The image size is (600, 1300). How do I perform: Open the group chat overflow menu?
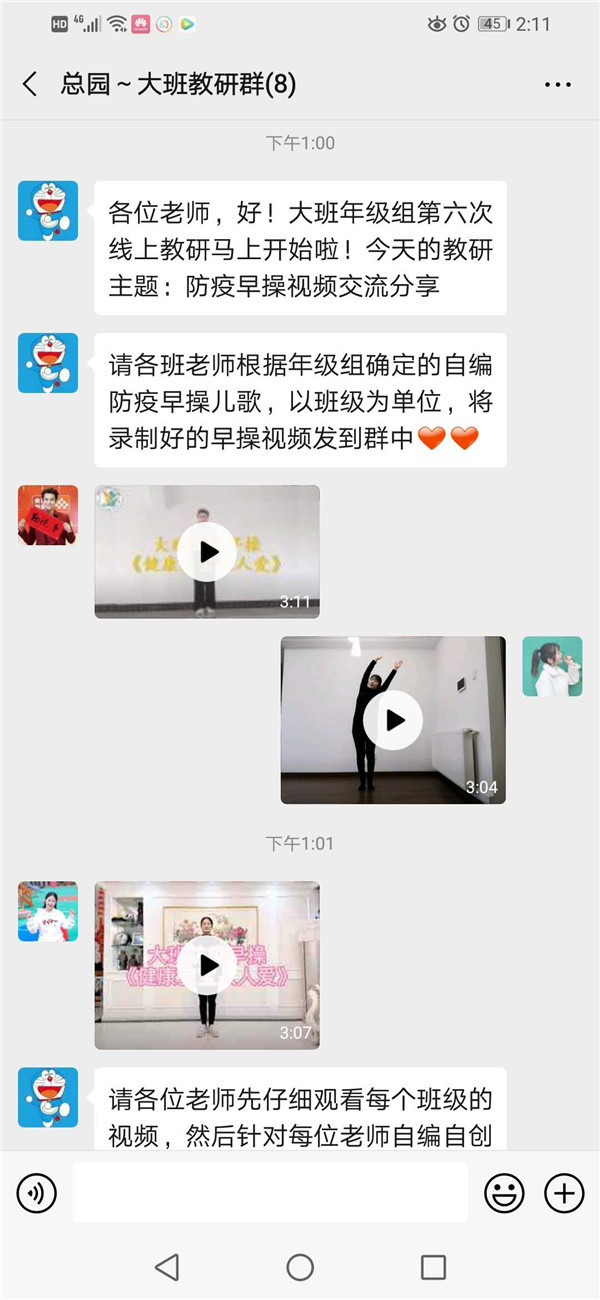pyautogui.click(x=557, y=85)
